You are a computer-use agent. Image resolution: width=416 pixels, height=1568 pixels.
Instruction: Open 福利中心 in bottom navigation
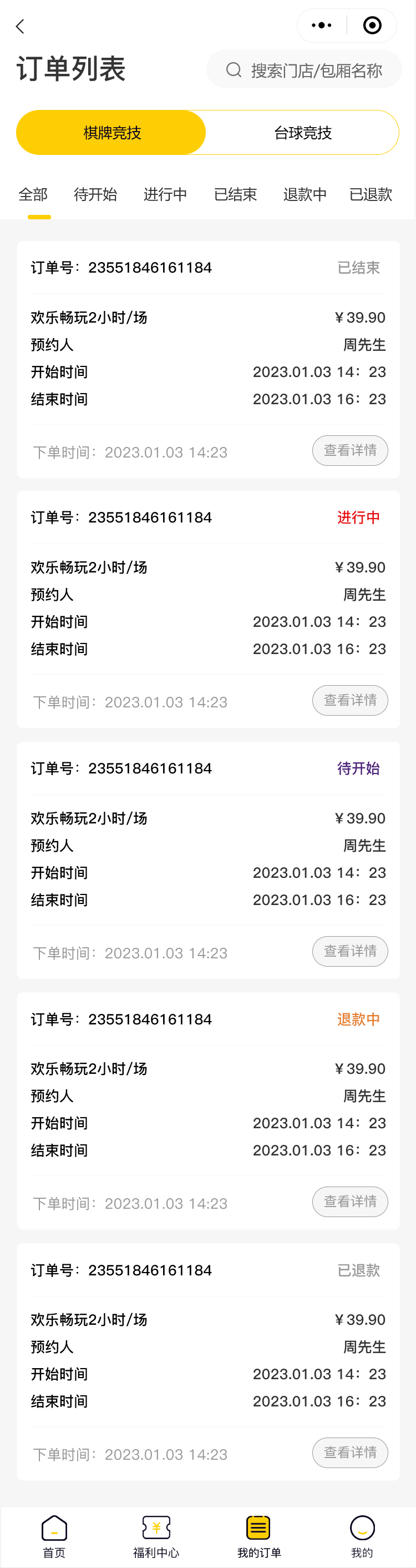tap(156, 1536)
